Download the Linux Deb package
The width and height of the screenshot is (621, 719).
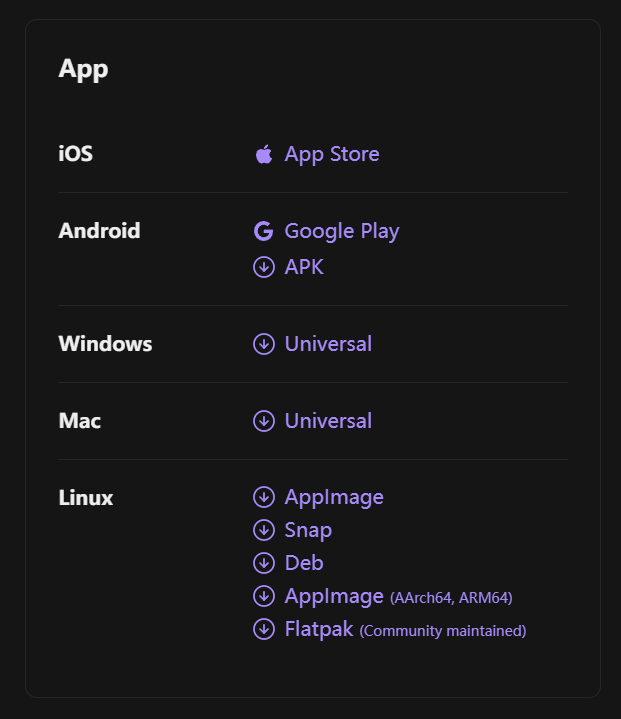pyautogui.click(x=303, y=563)
